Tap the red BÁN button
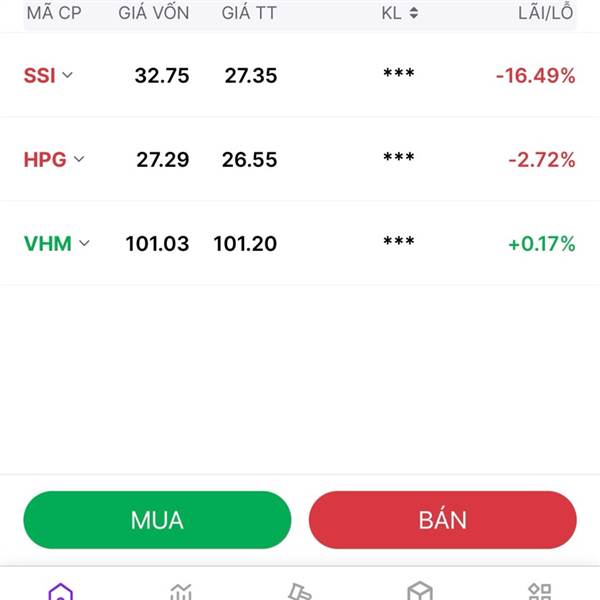This screenshot has height=600, width=600. pyautogui.click(x=442, y=520)
